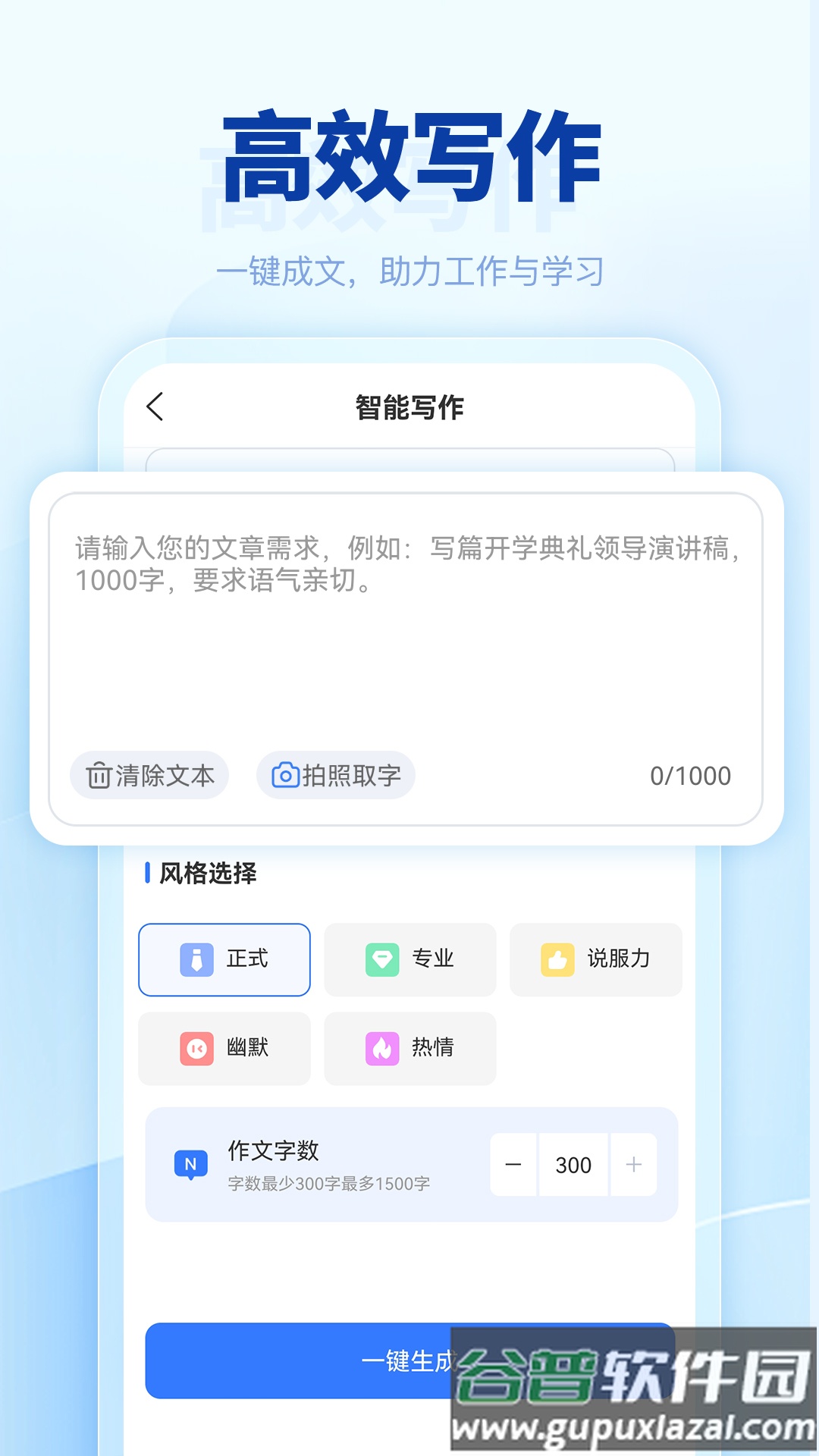This screenshot has height=1456, width=819.
Task: Tap the back arrow next to 智能写作
Action: tap(155, 406)
